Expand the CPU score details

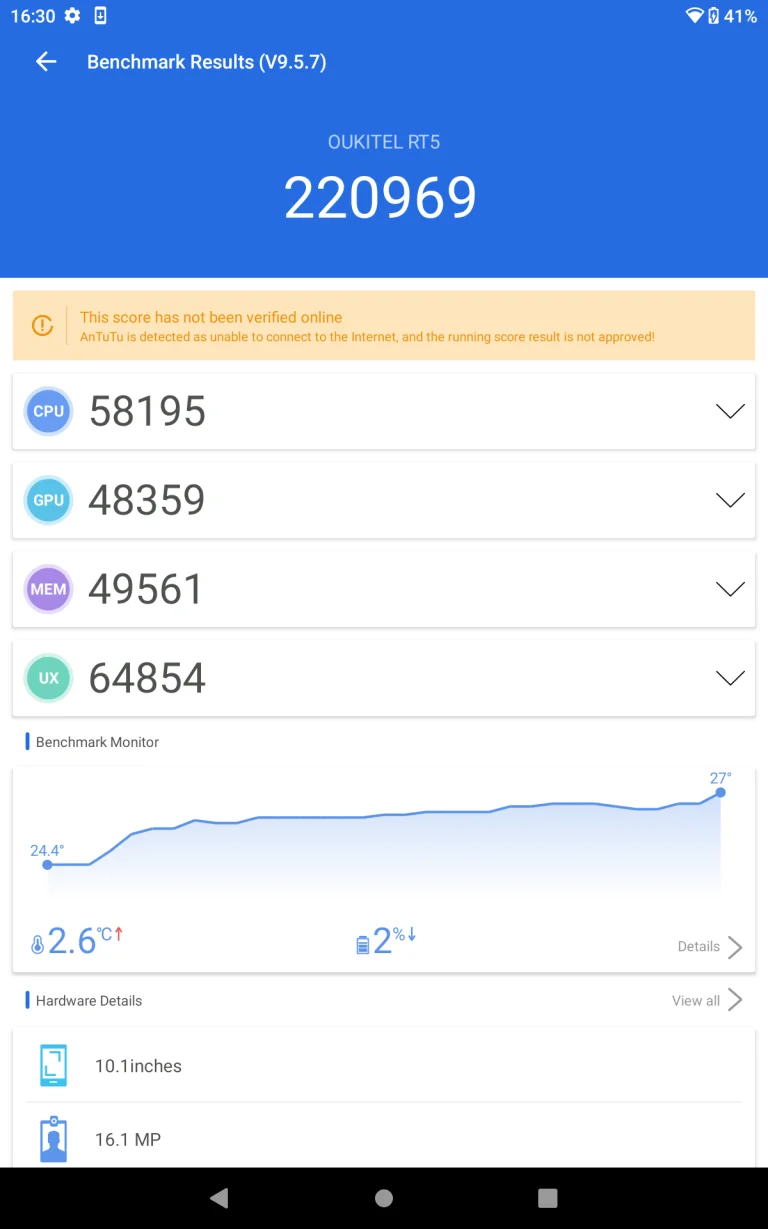730,411
